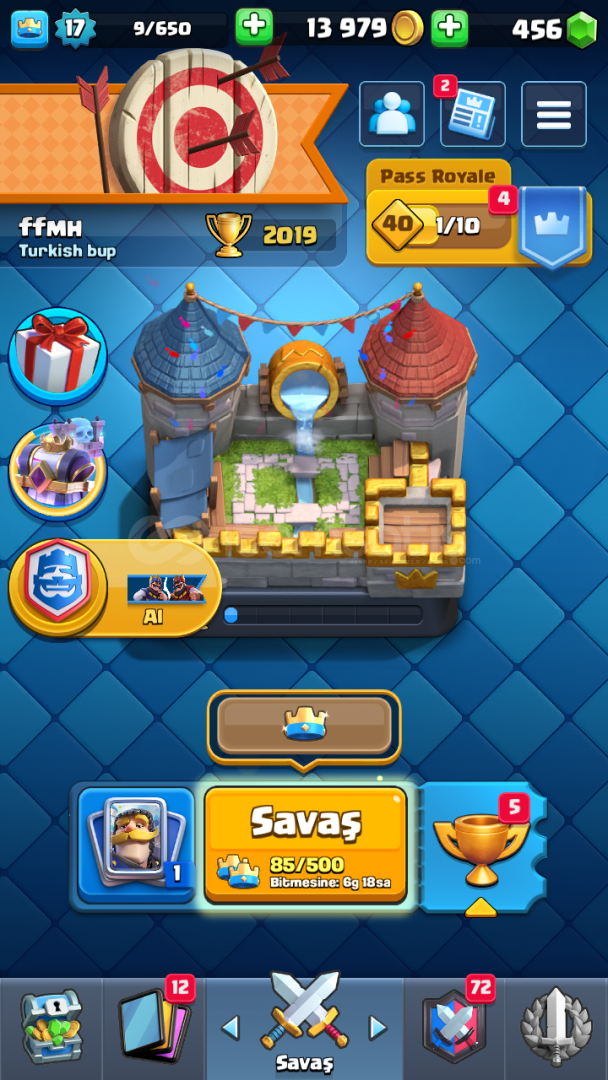Image resolution: width=608 pixels, height=1080 pixels.
Task: Claim the gift box reward
Action: click(x=57, y=355)
